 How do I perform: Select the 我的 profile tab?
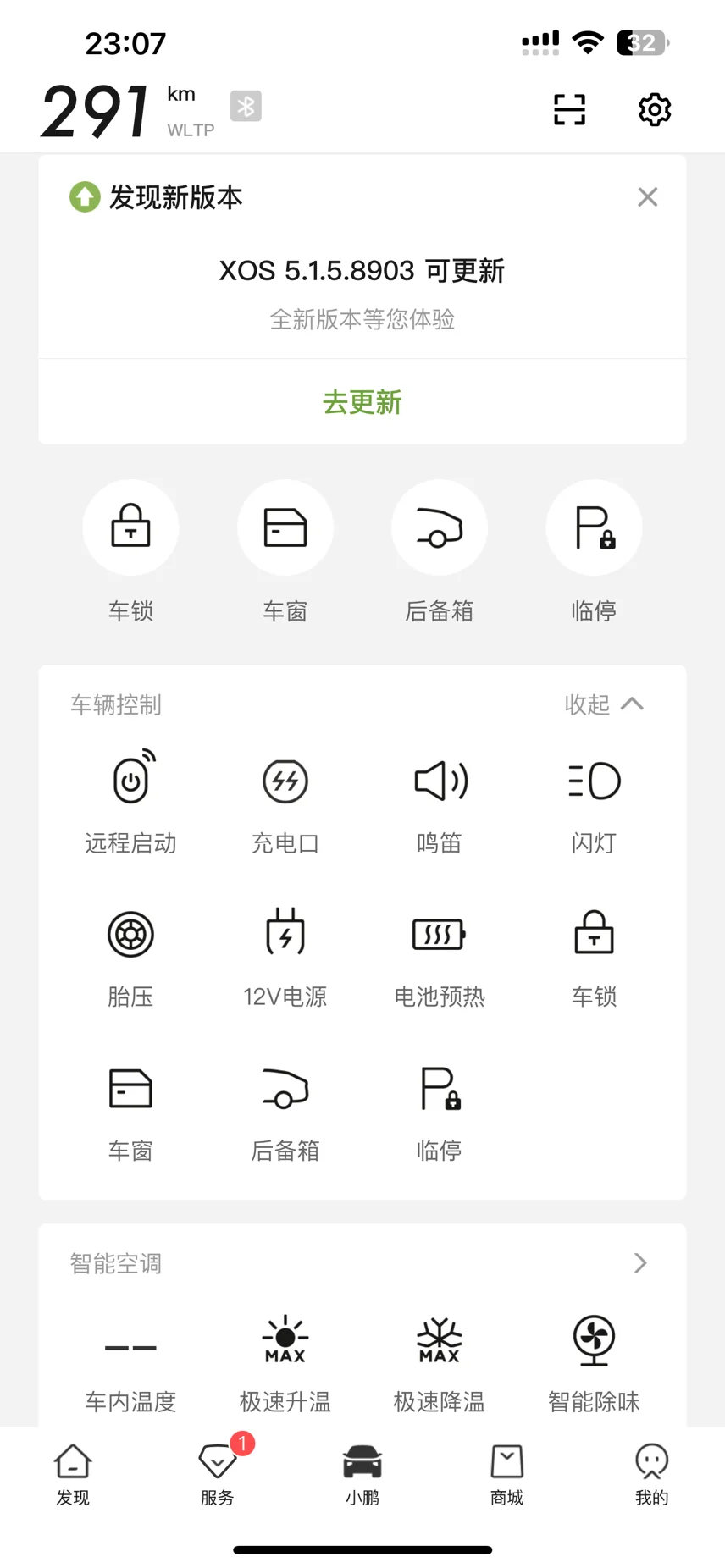coord(652,1474)
